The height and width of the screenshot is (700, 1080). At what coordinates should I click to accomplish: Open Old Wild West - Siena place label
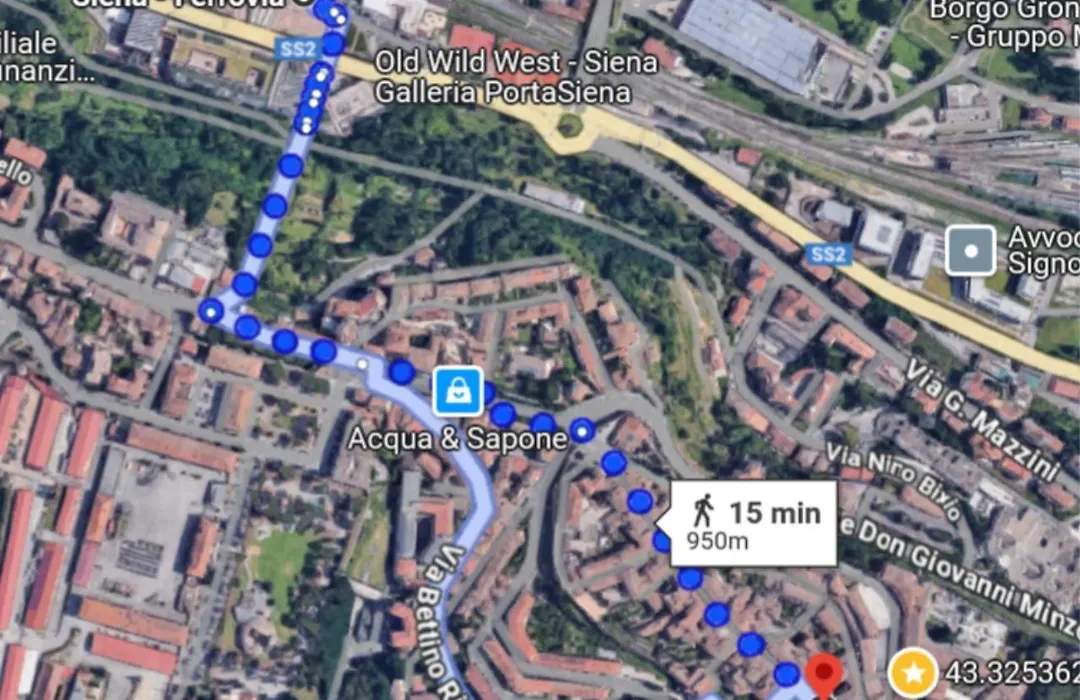[x=516, y=64]
